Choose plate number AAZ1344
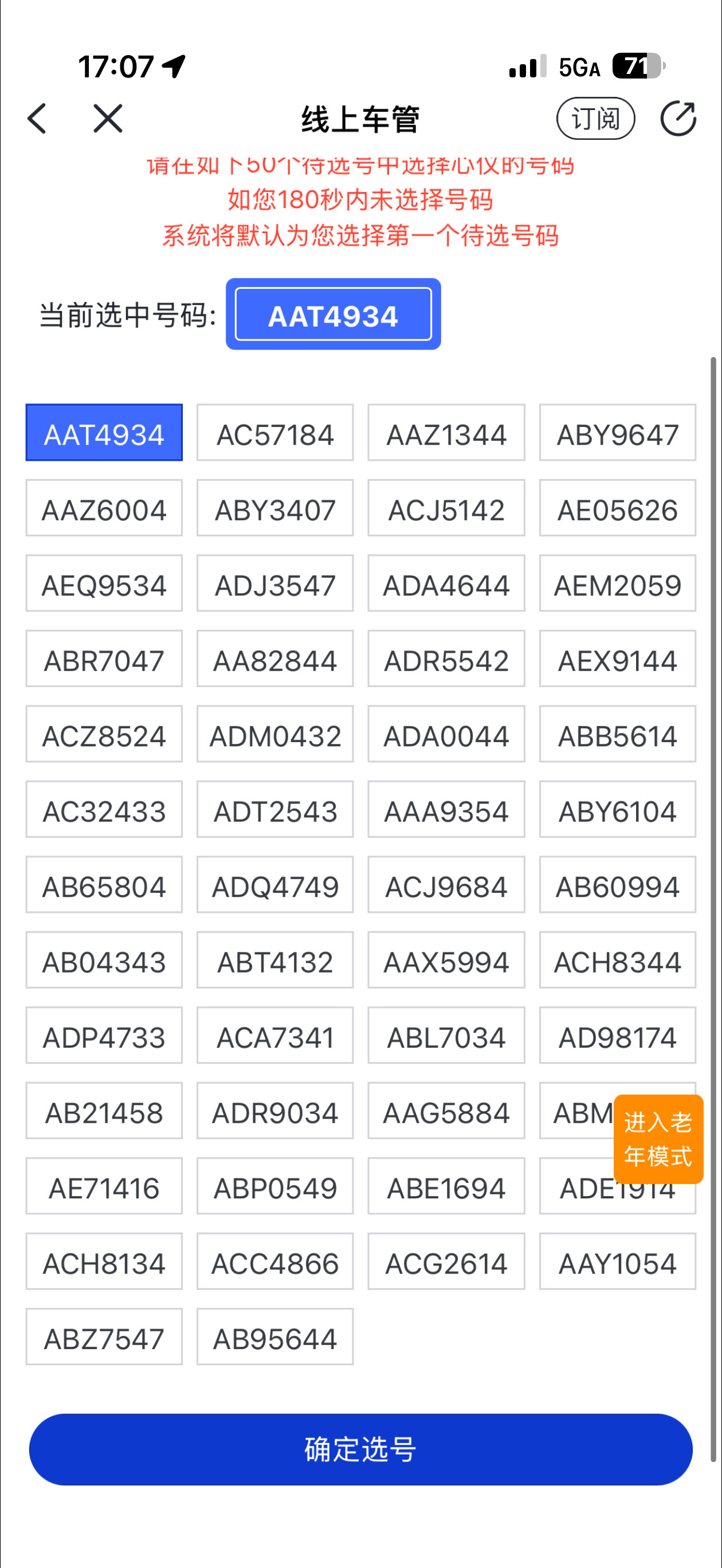722x1568 pixels. tap(446, 433)
